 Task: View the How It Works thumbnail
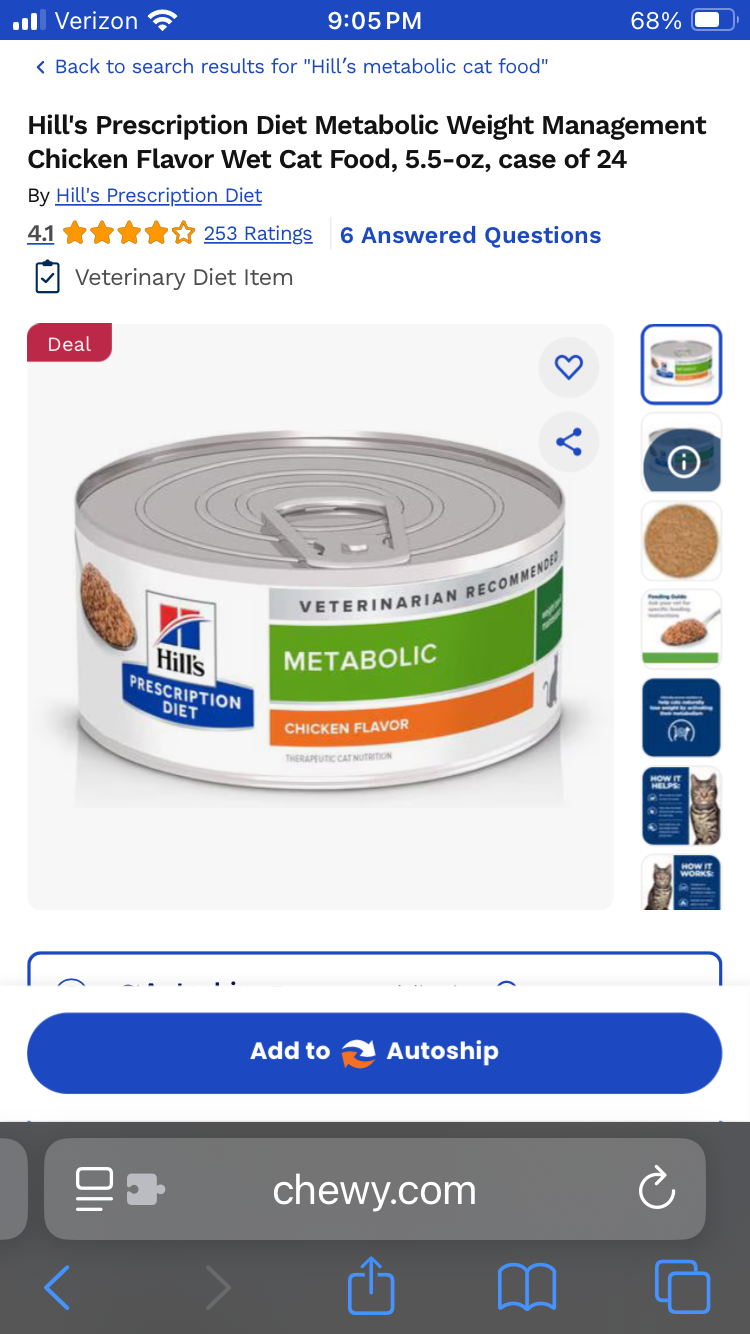681,882
